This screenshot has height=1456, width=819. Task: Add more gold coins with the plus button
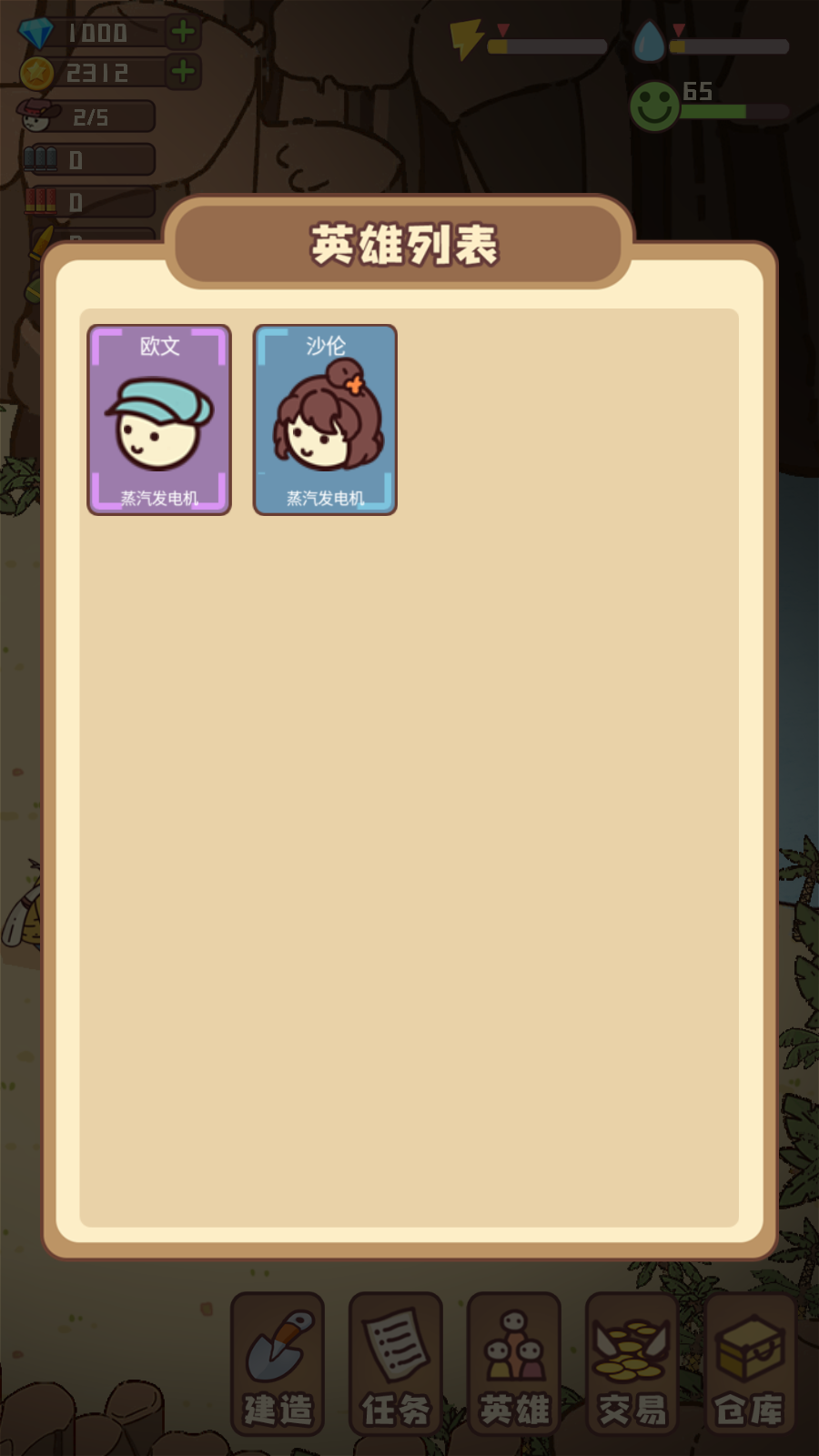pyautogui.click(x=184, y=71)
